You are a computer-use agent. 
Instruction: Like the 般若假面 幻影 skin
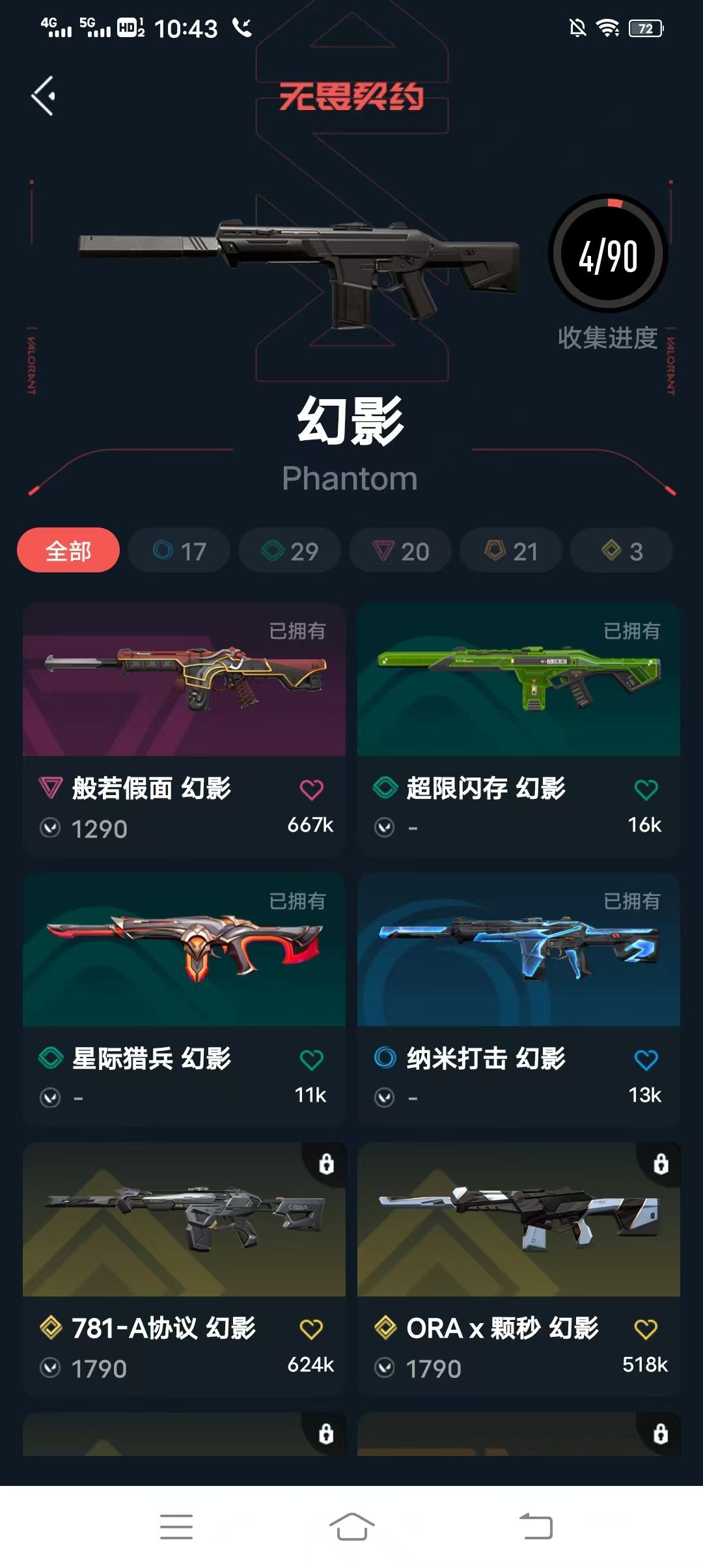point(311,790)
